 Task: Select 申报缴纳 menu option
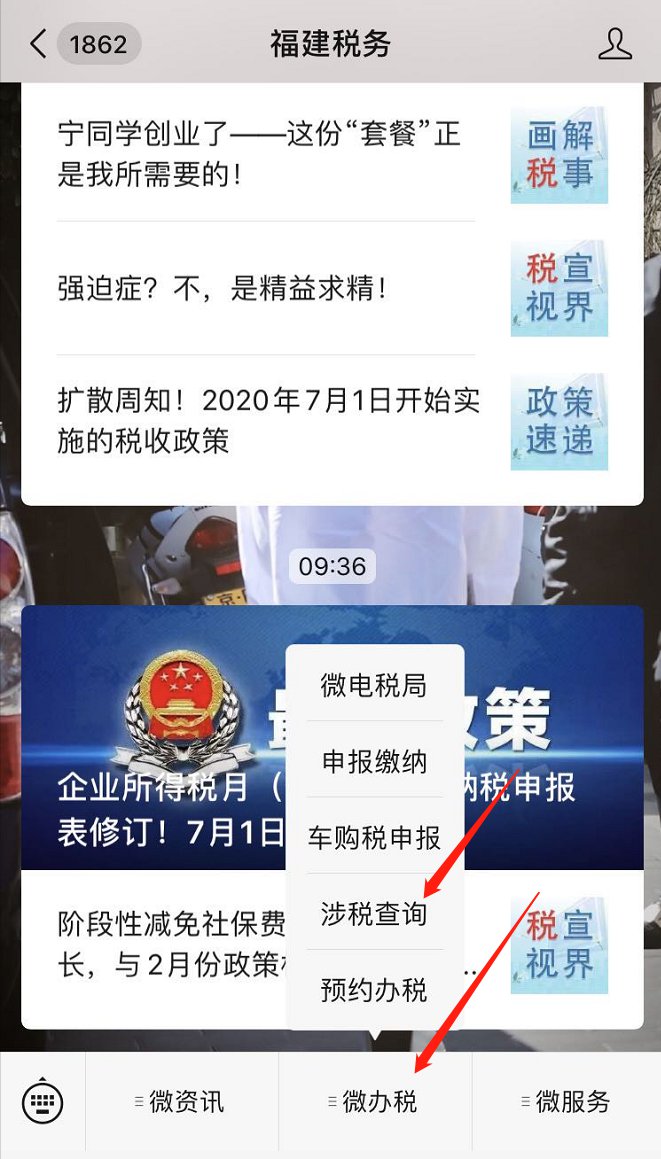click(x=374, y=762)
